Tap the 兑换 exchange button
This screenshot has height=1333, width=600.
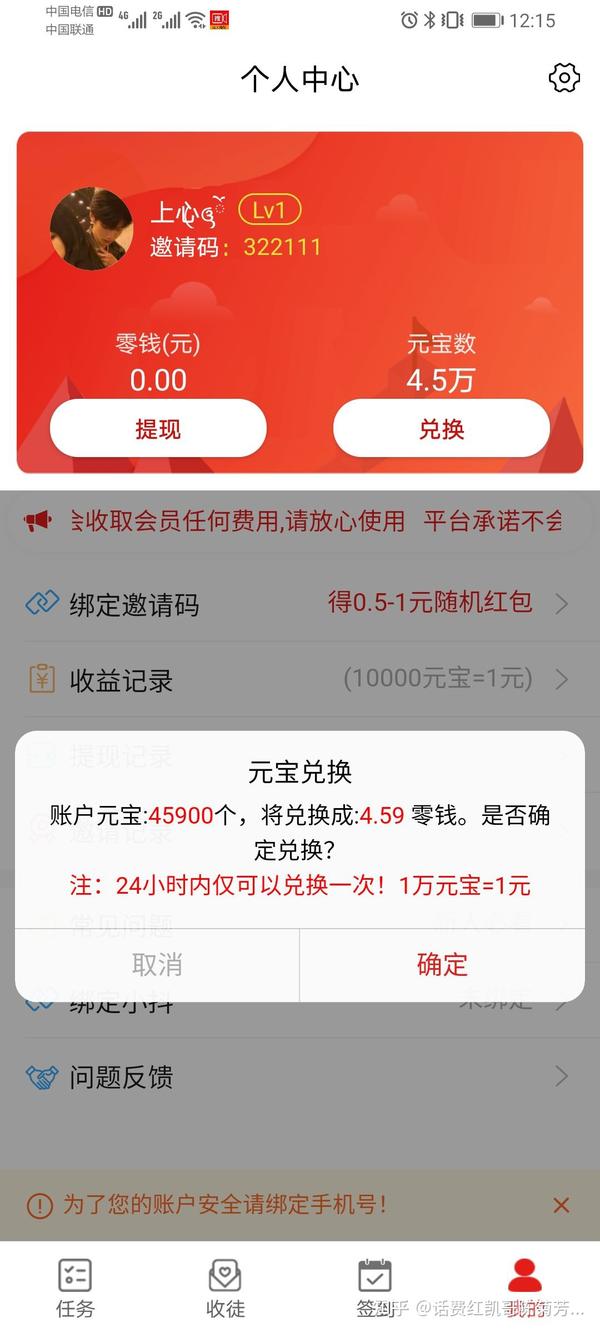[x=441, y=429]
